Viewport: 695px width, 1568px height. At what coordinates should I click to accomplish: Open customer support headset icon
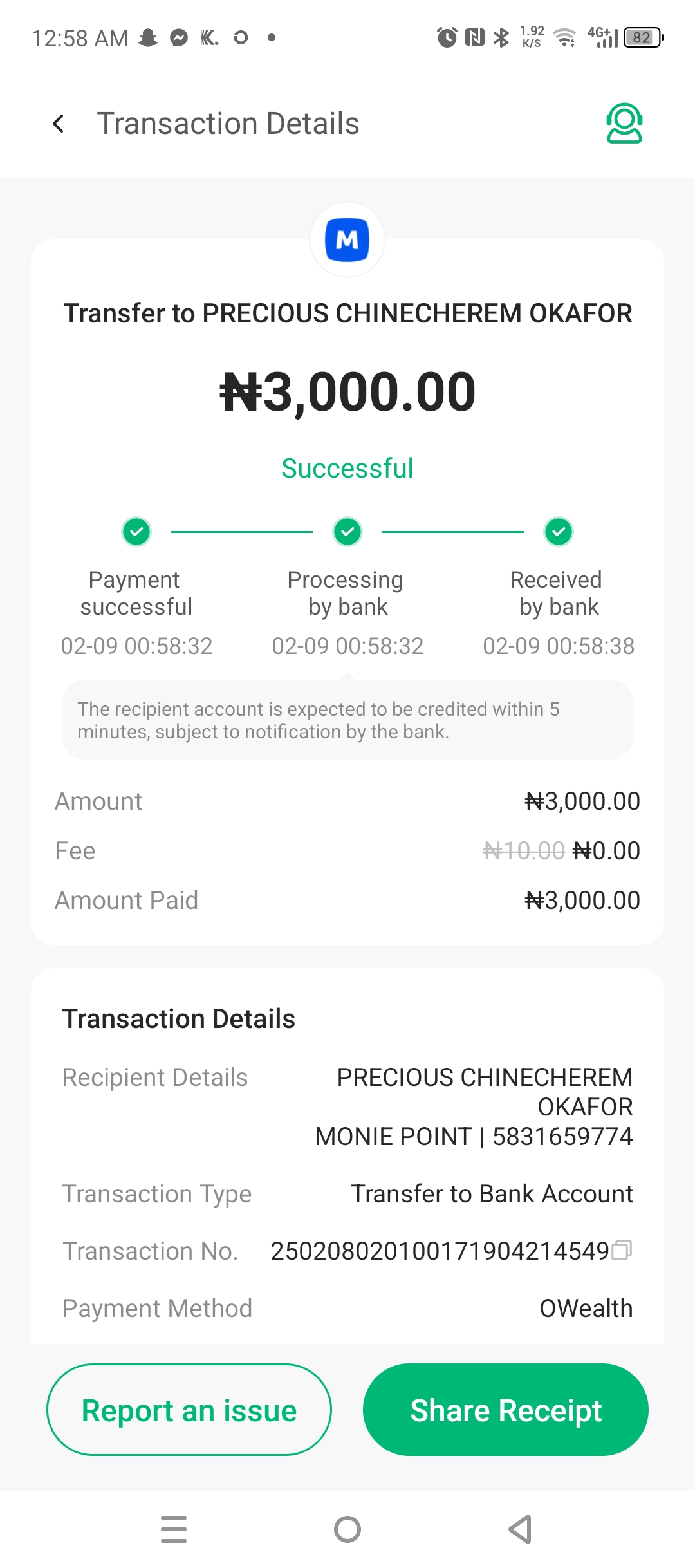(x=624, y=124)
